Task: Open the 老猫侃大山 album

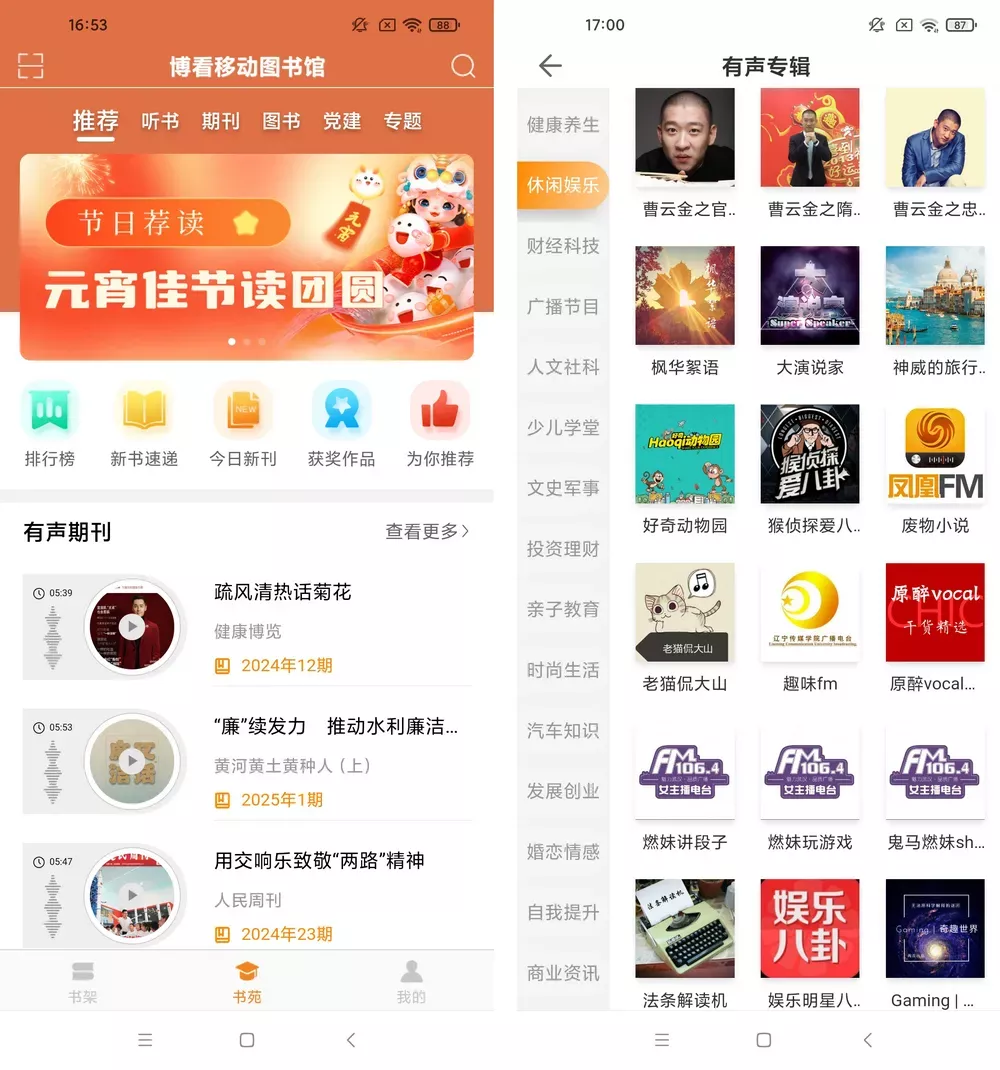Action: 685,627
